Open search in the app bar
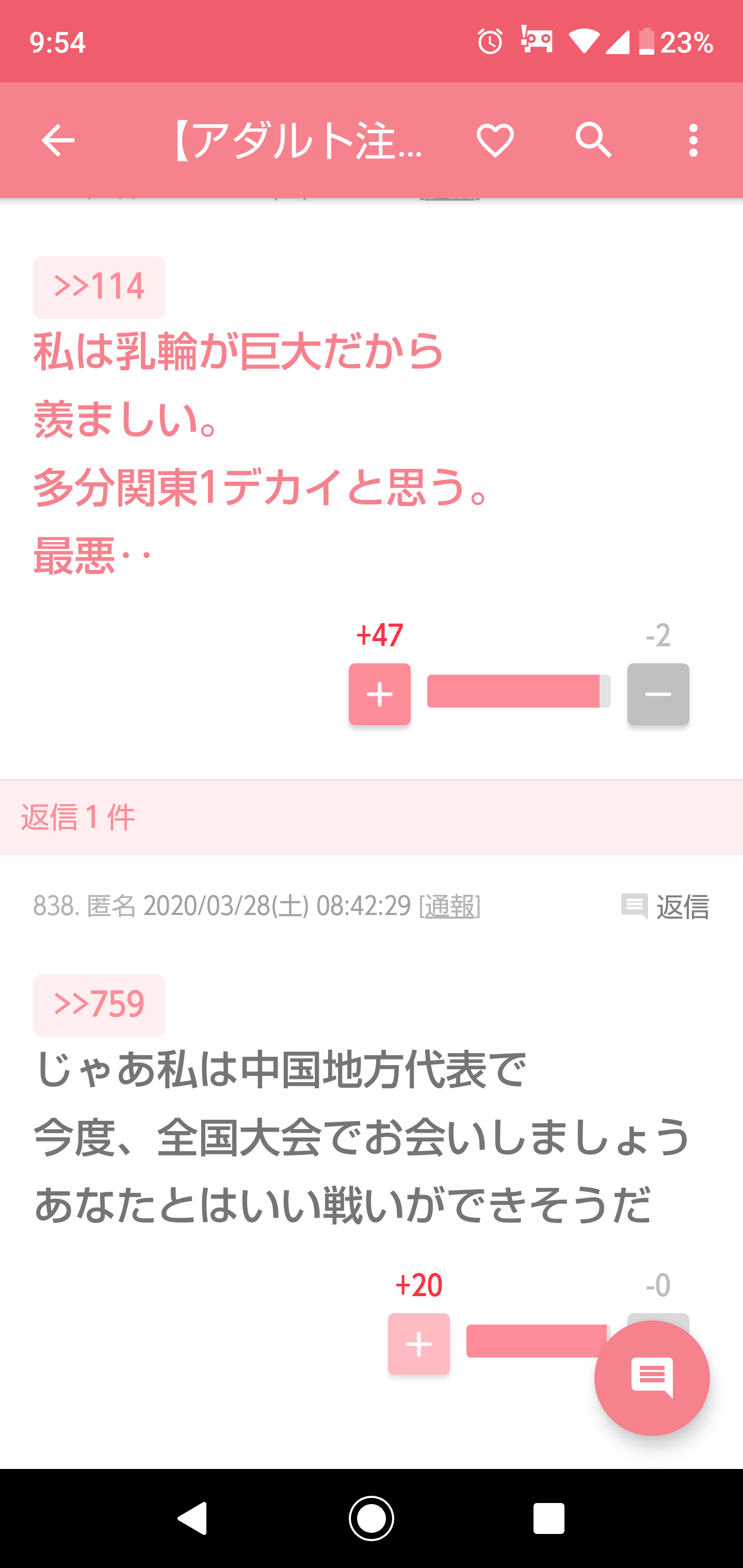This screenshot has width=743, height=1568. (593, 141)
